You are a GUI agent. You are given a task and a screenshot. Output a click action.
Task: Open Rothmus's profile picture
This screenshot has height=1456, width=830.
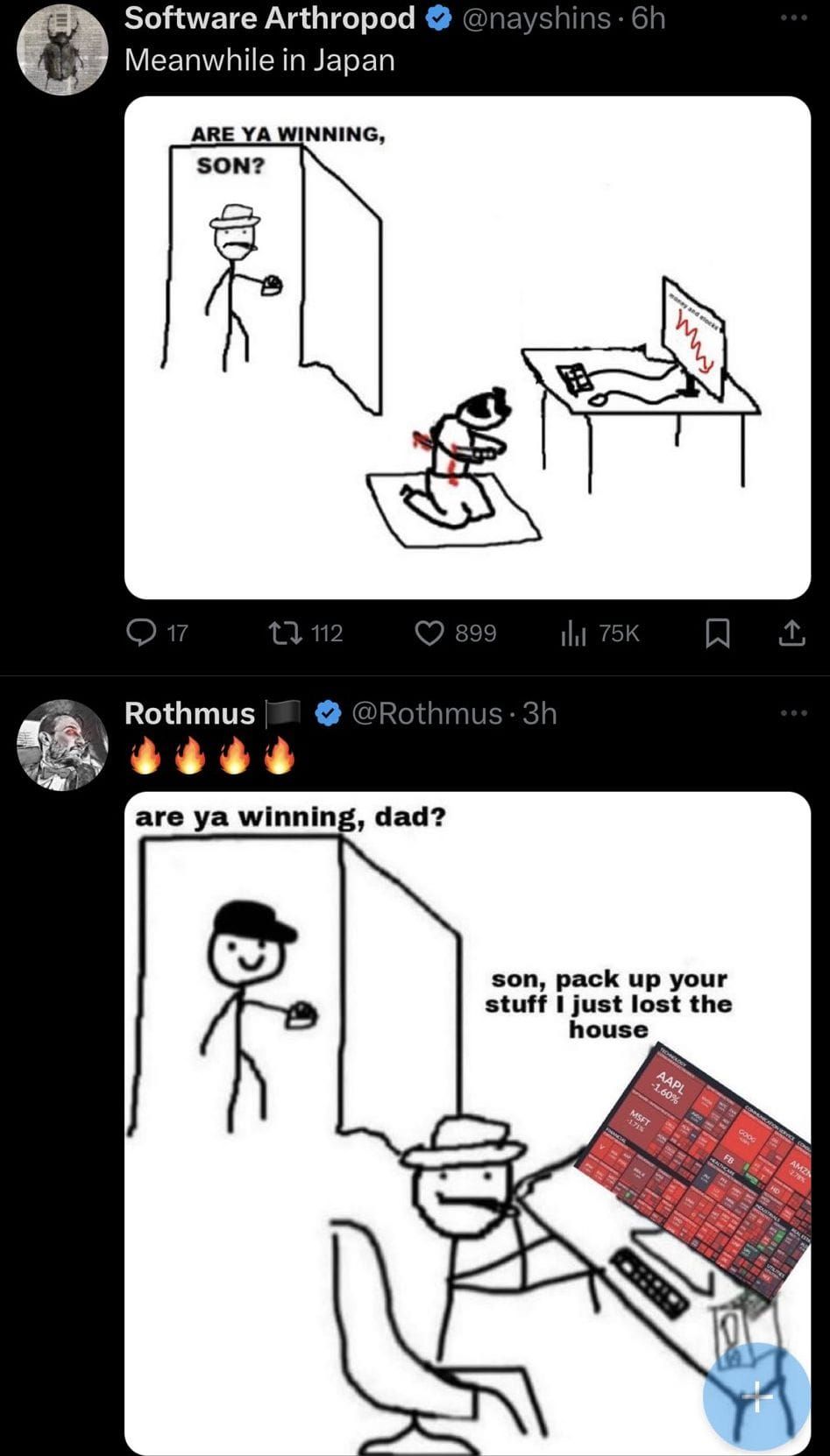pos(61,745)
